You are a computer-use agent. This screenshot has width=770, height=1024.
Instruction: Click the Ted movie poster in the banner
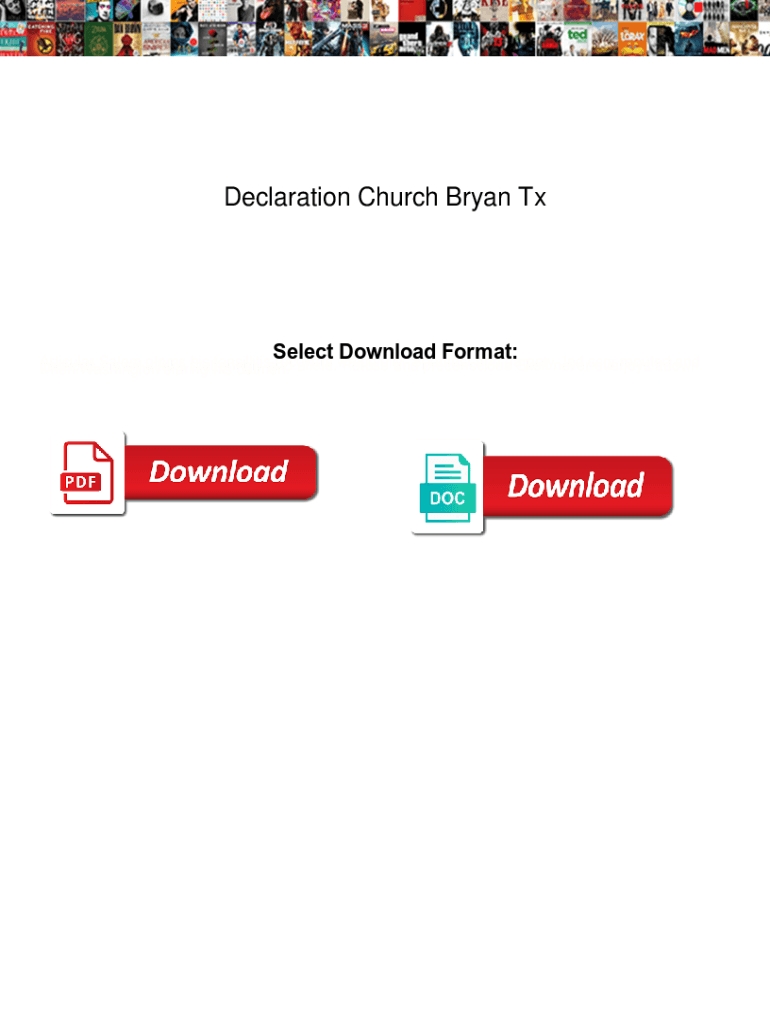577,38
